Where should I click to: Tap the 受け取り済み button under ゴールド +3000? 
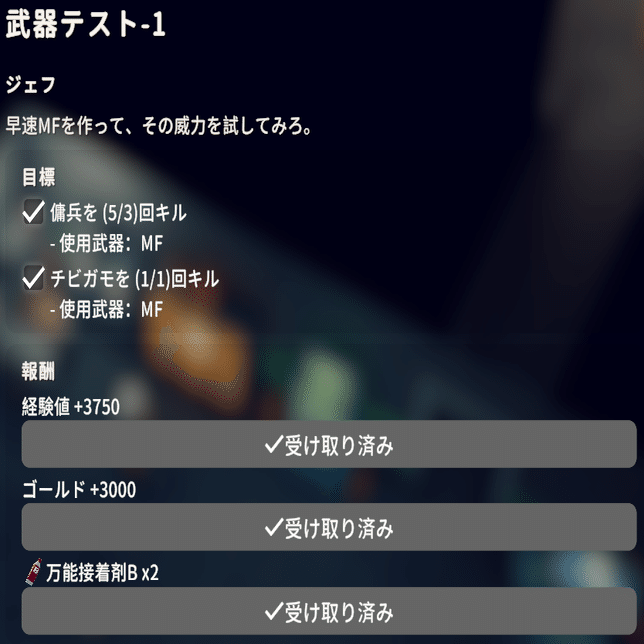[x=328, y=527]
